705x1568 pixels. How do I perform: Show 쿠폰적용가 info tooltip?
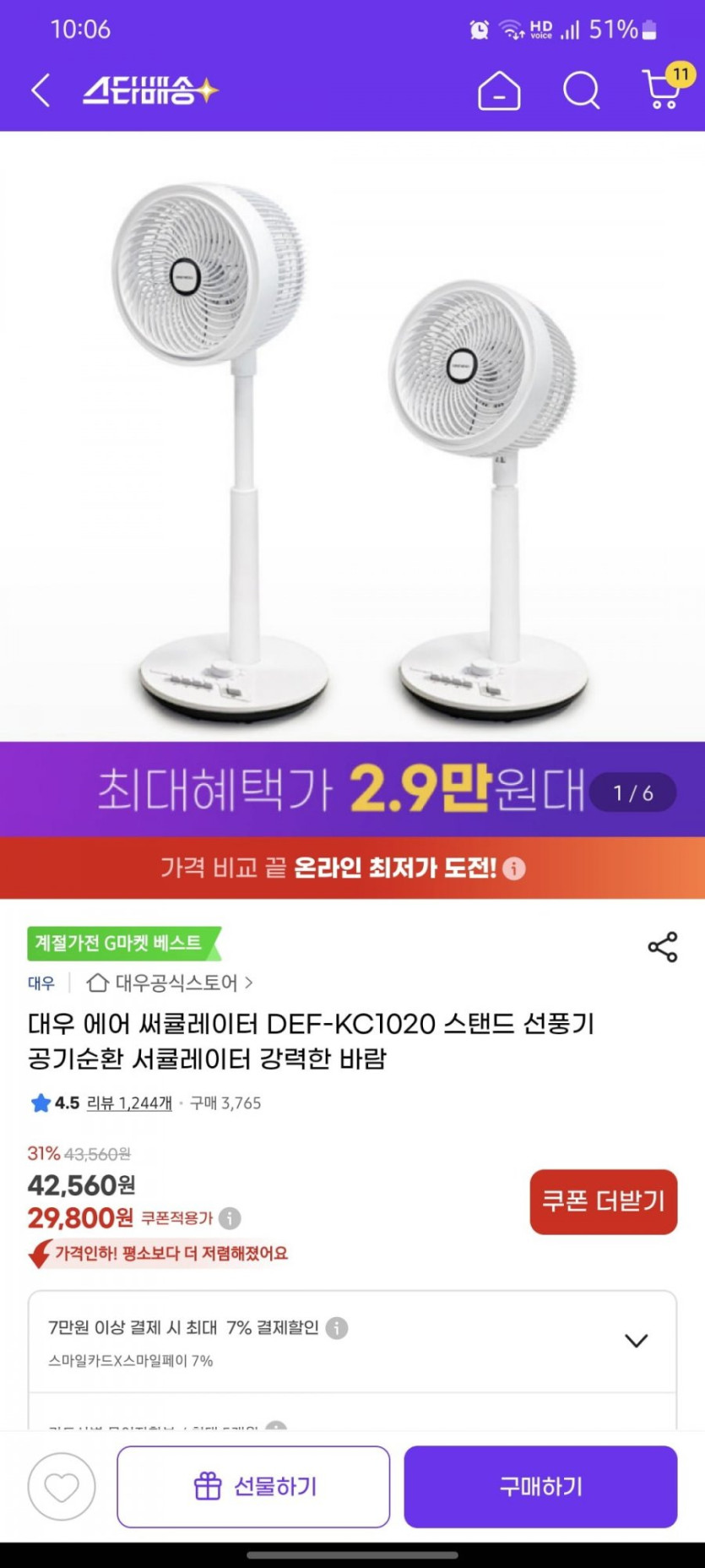click(x=230, y=1218)
